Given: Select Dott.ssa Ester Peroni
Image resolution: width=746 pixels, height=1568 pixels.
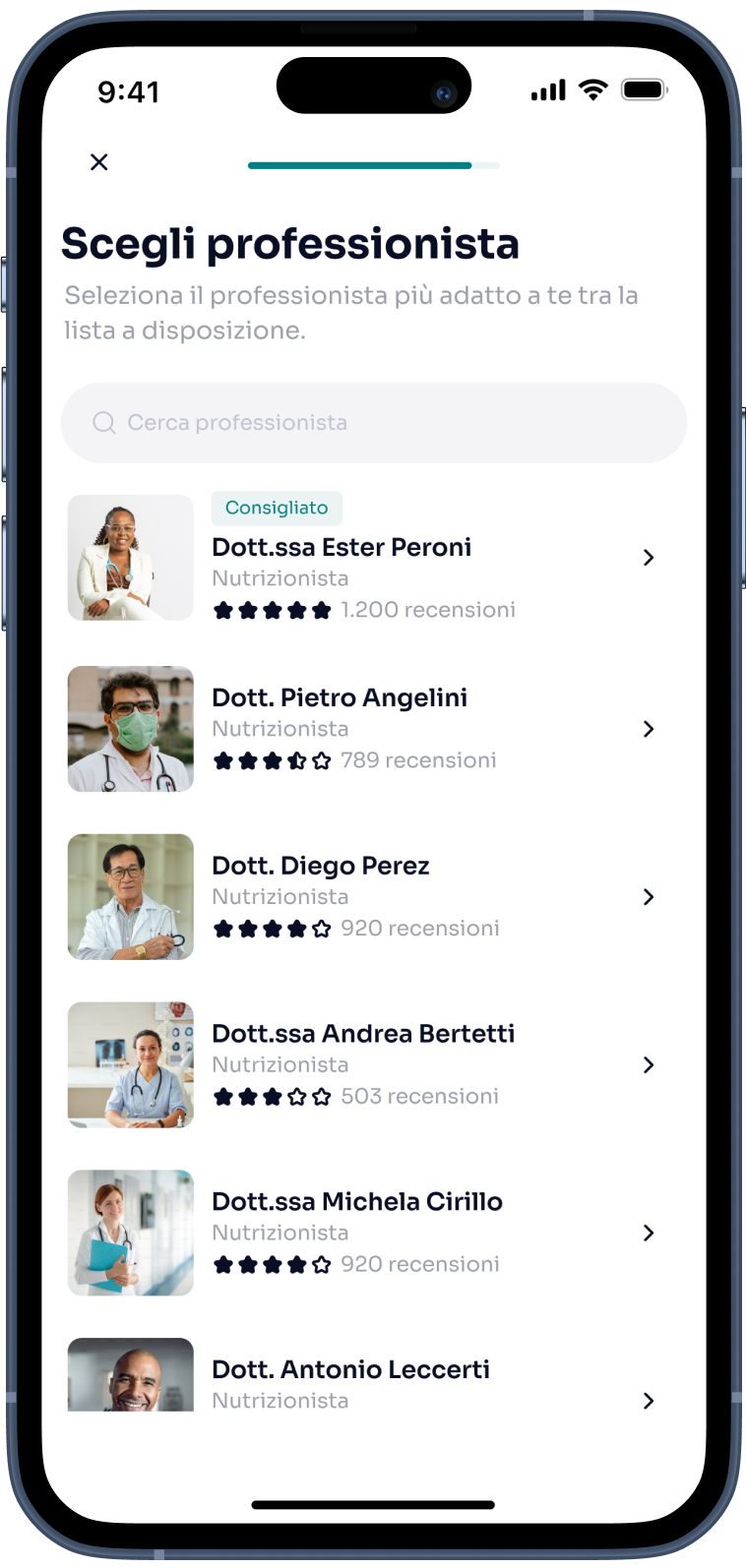Looking at the screenshot, I should (x=342, y=548).
